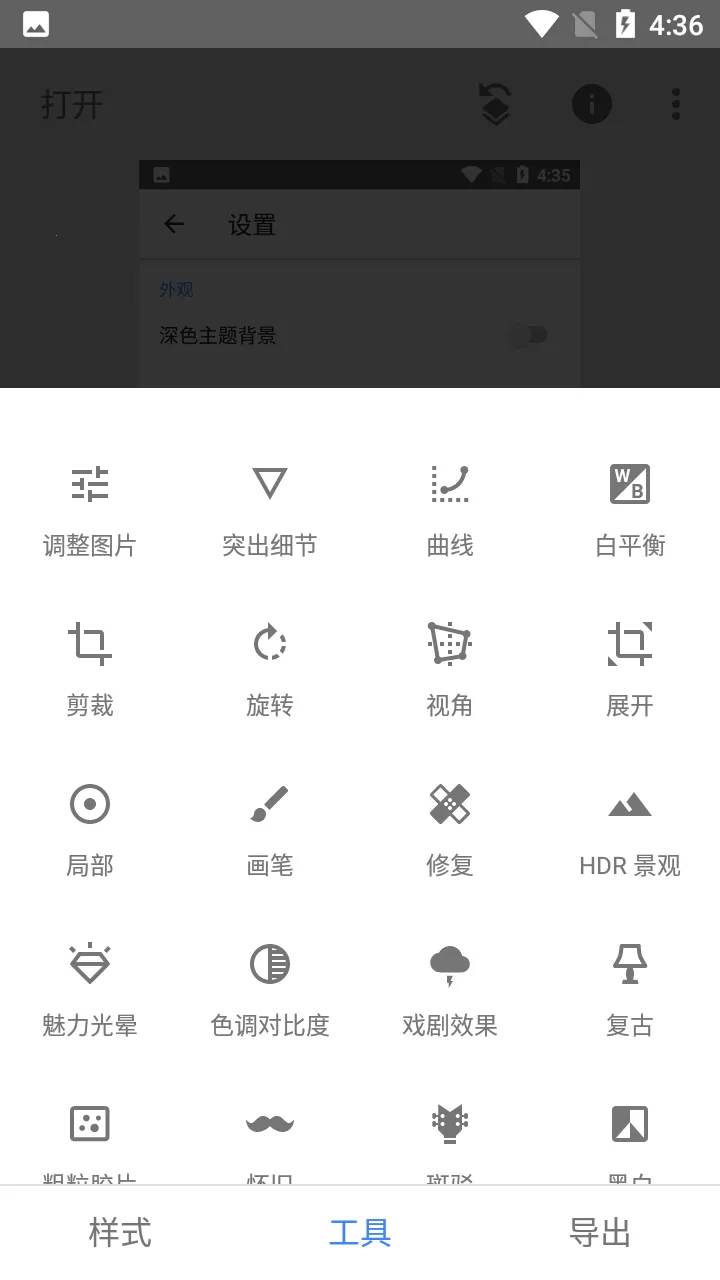Tap the undo/redo history stack icon

coord(497,104)
